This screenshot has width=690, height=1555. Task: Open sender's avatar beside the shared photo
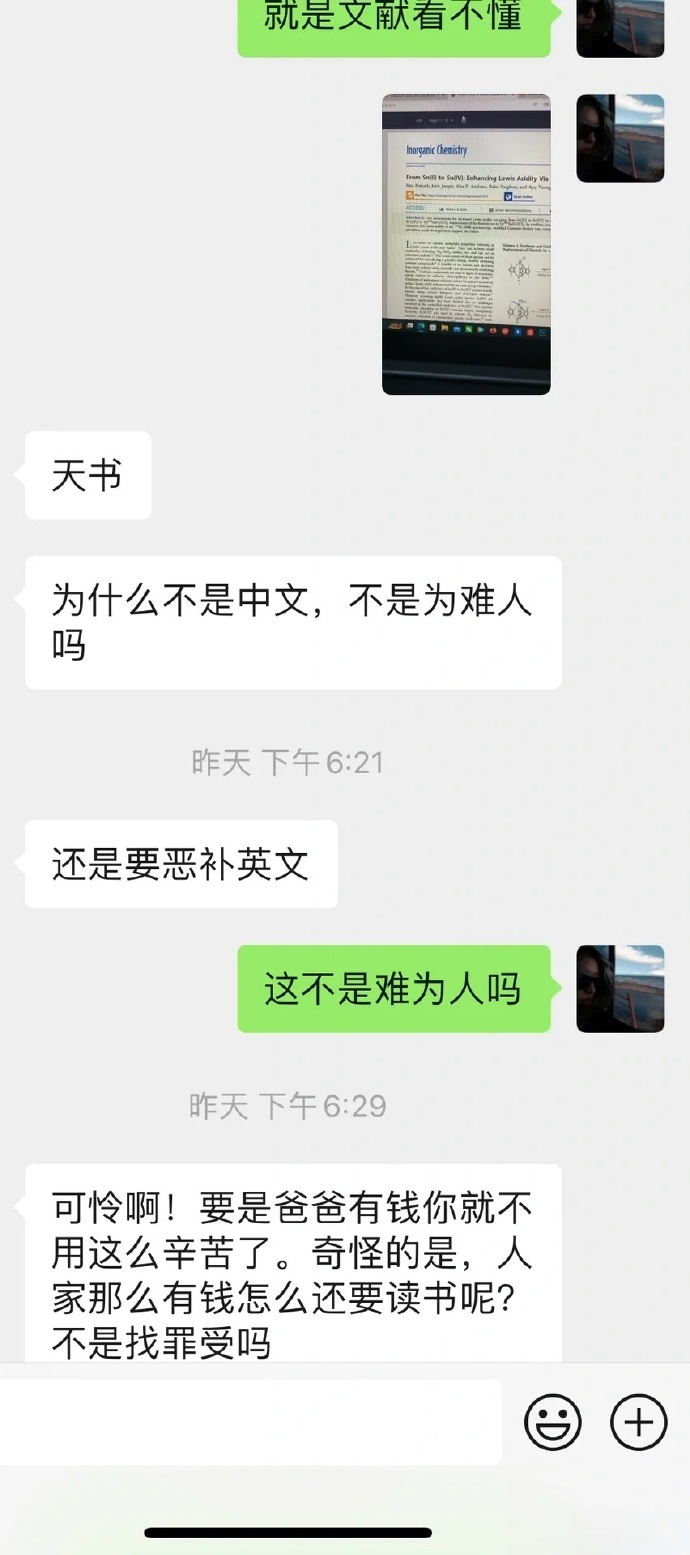(x=620, y=138)
